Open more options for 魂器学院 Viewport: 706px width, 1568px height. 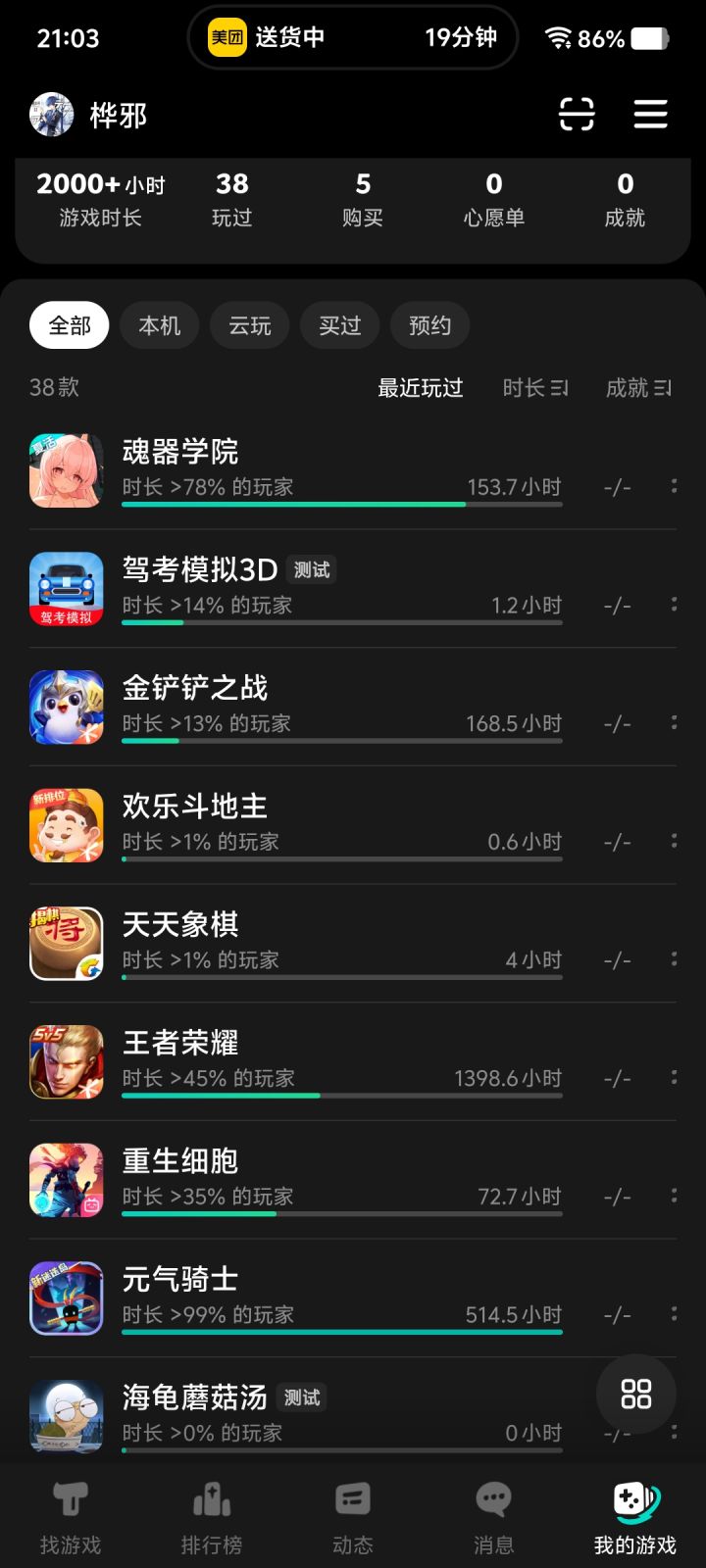coord(676,486)
